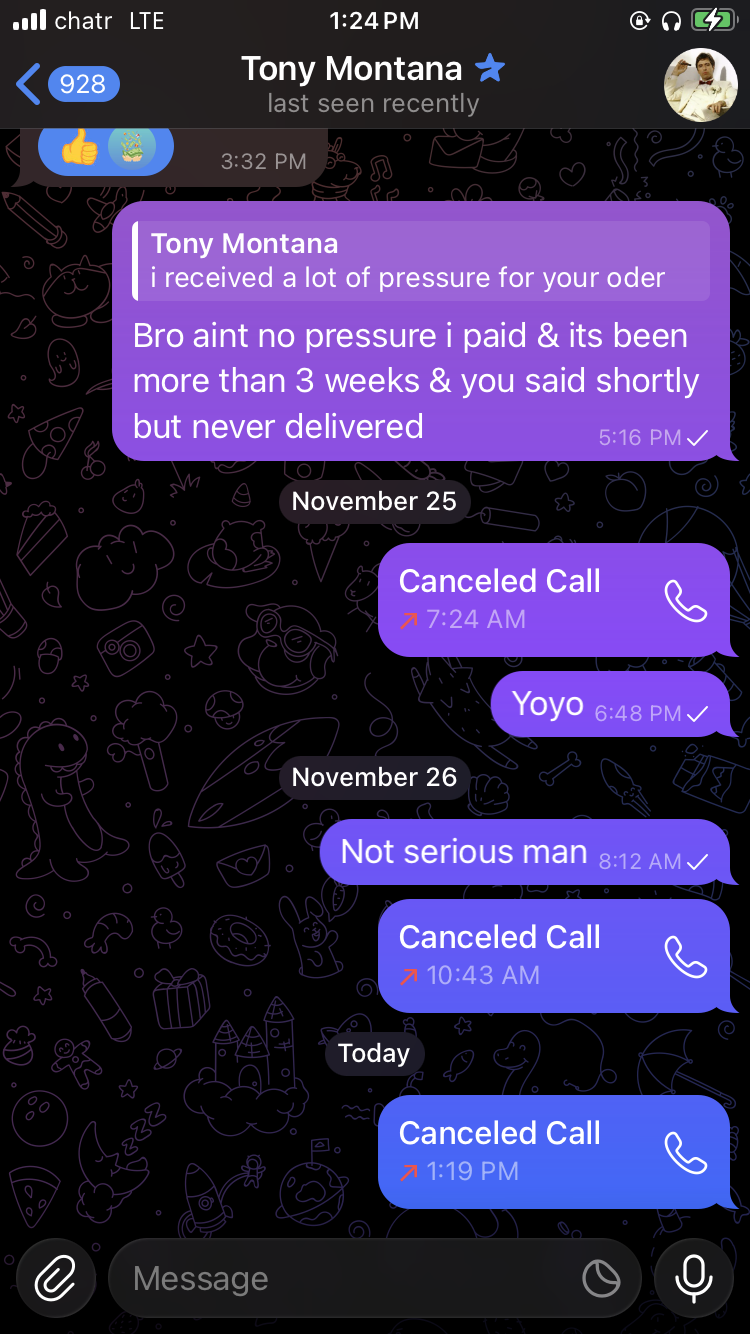
Task: Call back from the 1:19 PM canceled call
Action: point(686,1152)
